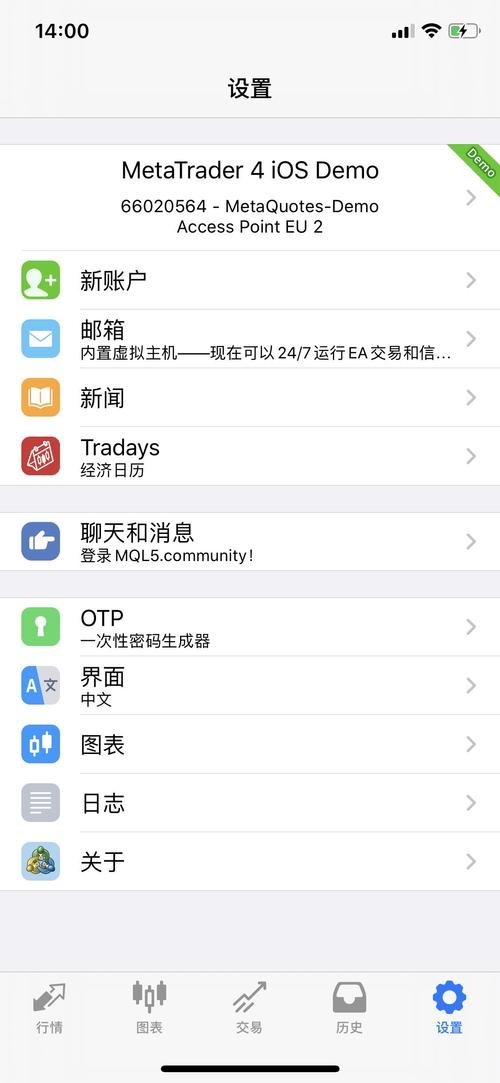
Task: Switch to the 图表 tab in the bottom bar
Action: click(x=150, y=1008)
